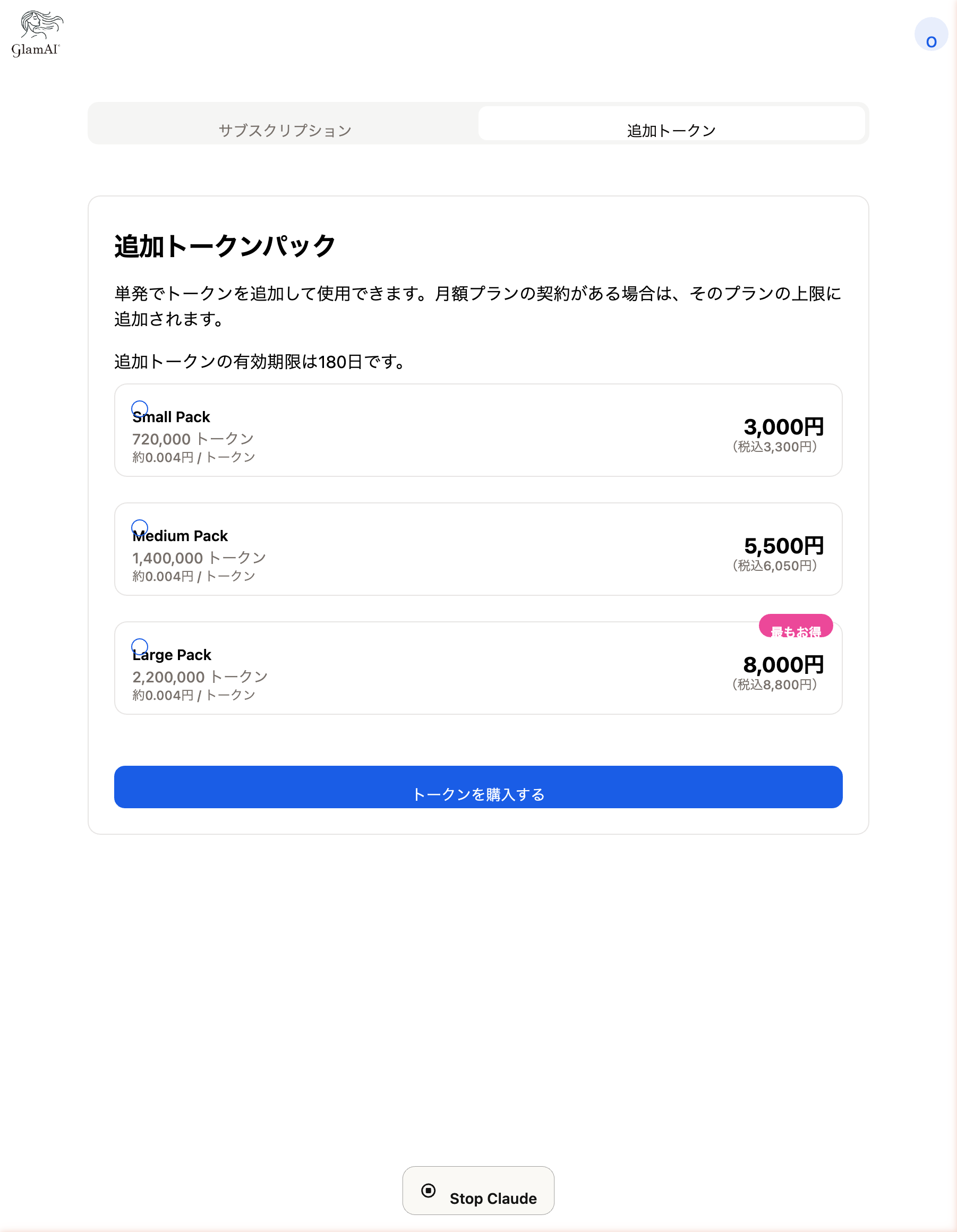Image resolution: width=957 pixels, height=1232 pixels.
Task: Click the 8,000円 price label
Action: 784,664
